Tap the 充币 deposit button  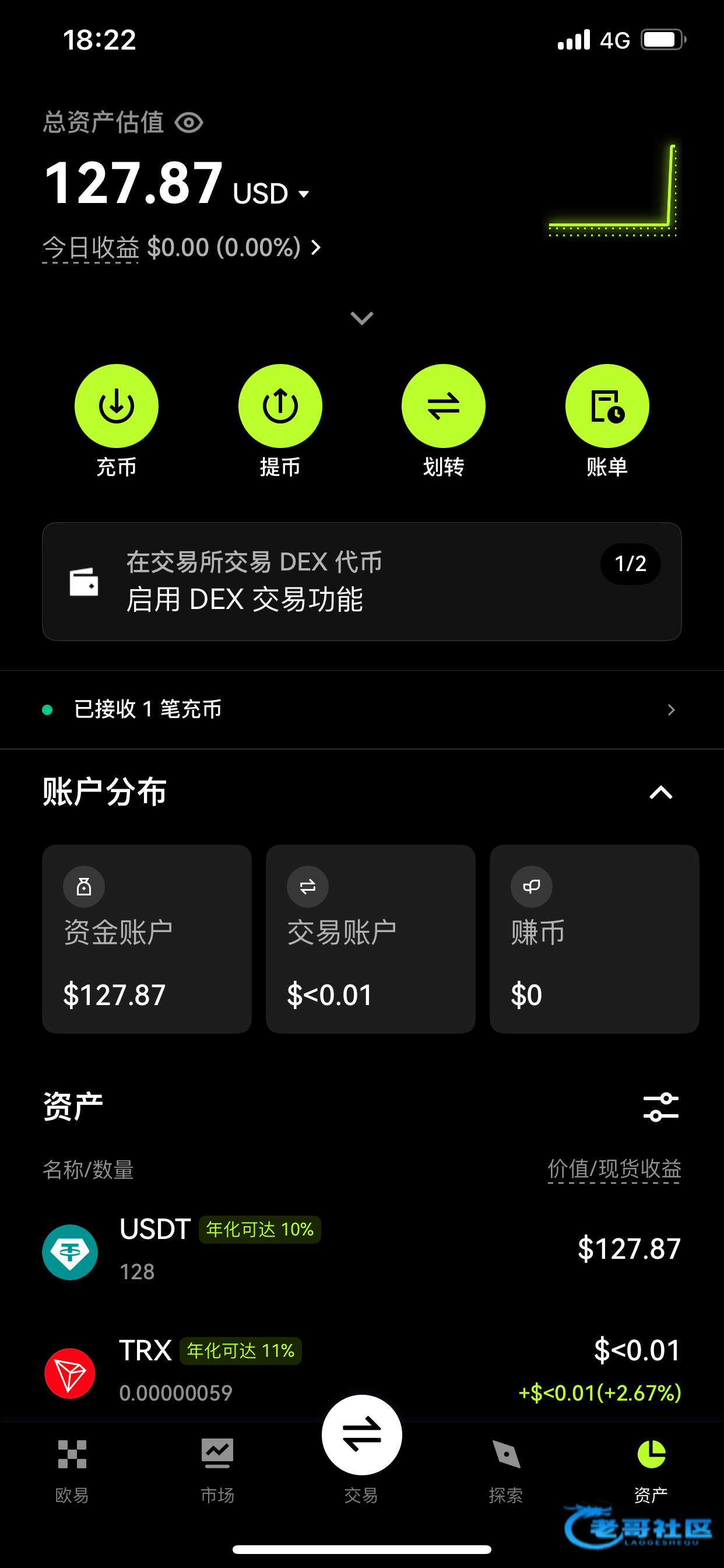tap(116, 407)
